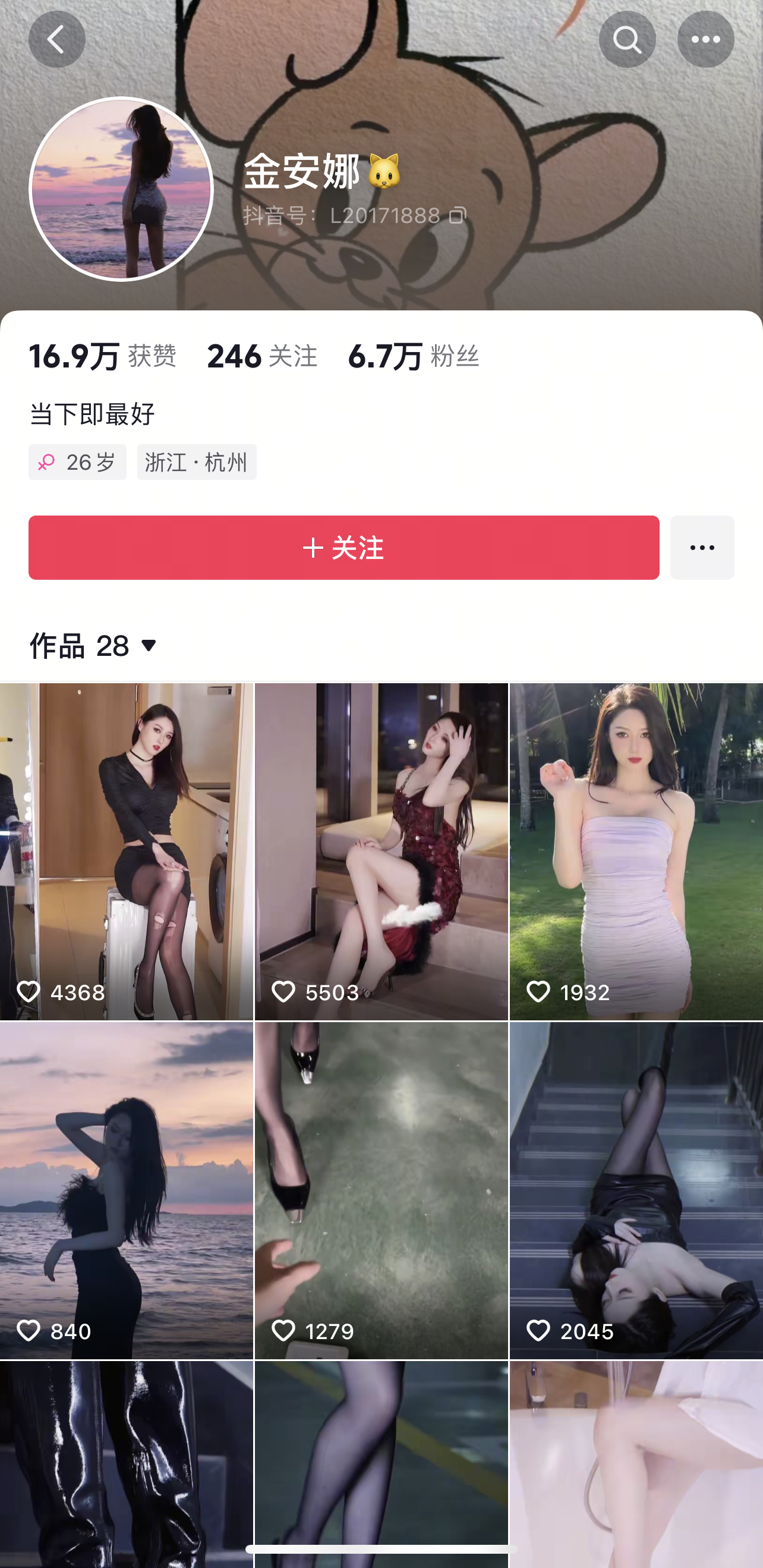This screenshot has height=1568, width=763.
Task: Follow this user with the red 关注 button
Action: 343,548
